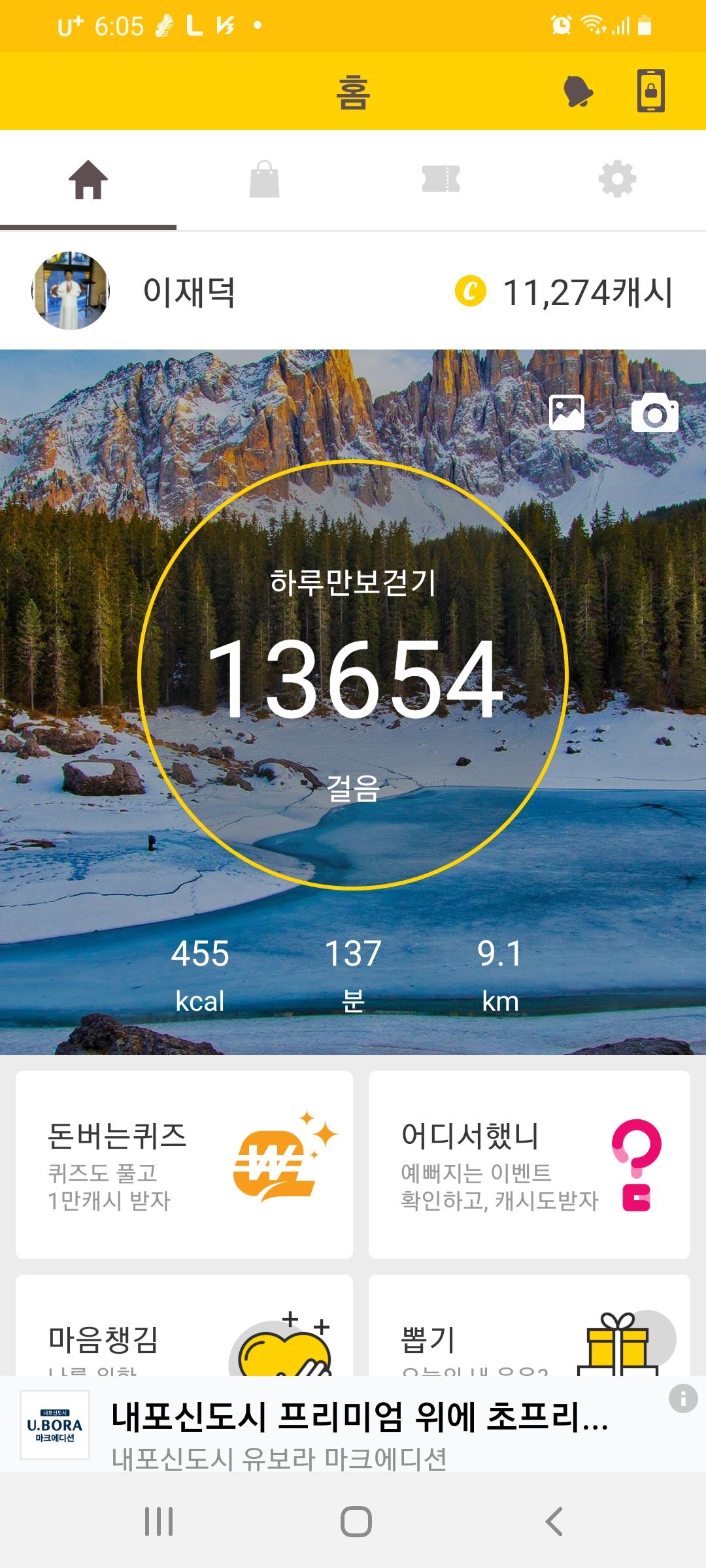Image resolution: width=706 pixels, height=1568 pixels.
Task: Tap the profile photo of 이재덕
Action: pos(71,291)
